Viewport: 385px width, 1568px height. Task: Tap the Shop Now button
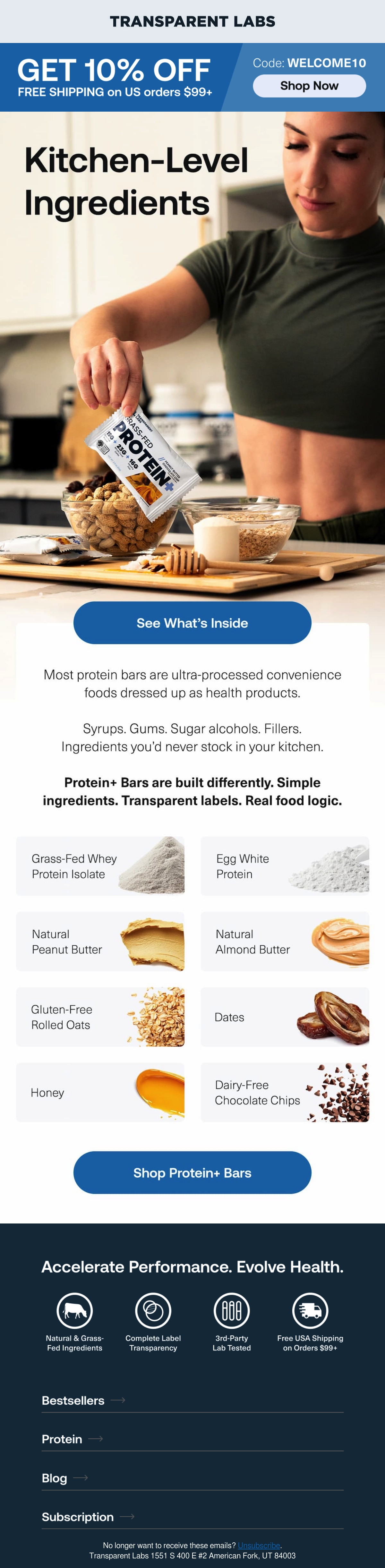pos(309,86)
